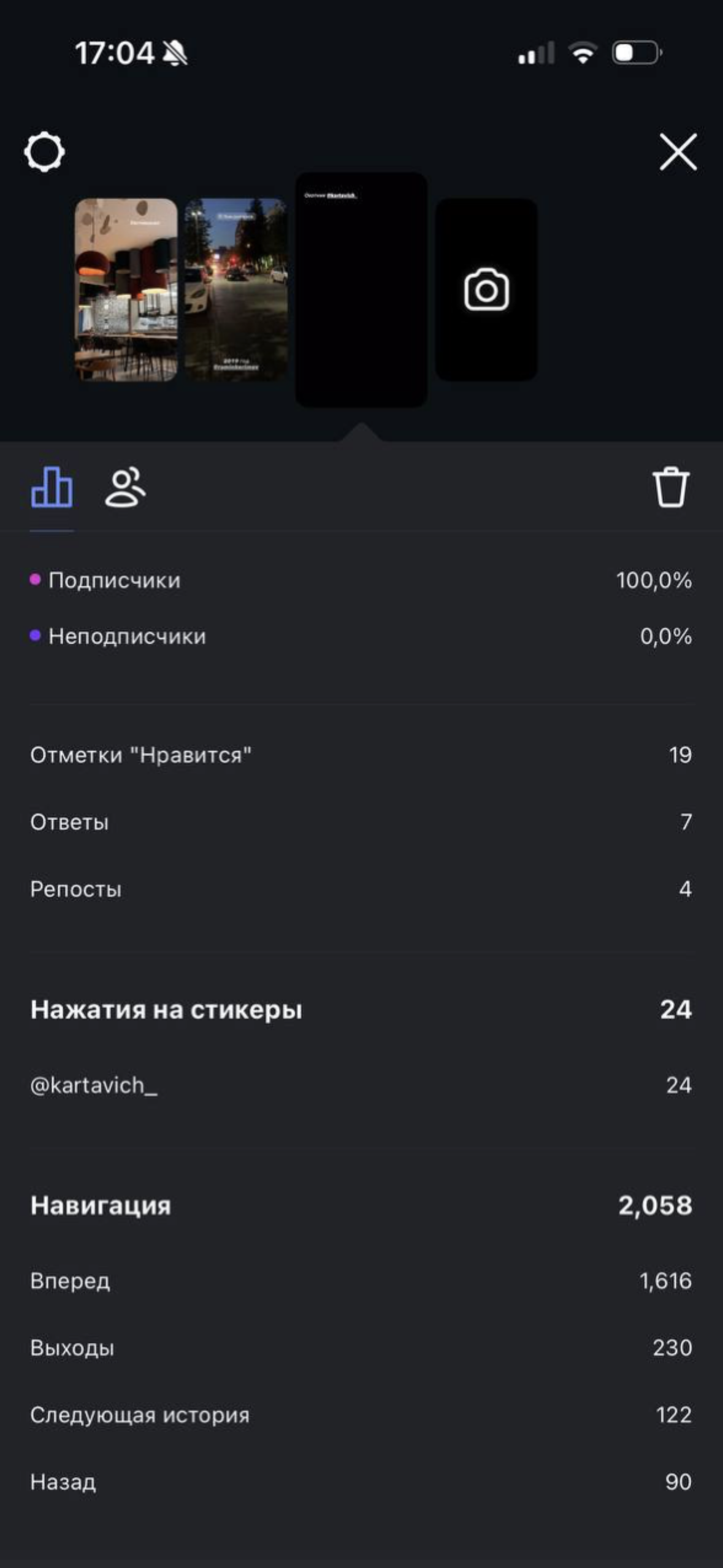Image resolution: width=723 pixels, height=1568 pixels.
Task: Delete this story with the trash icon
Action: [670, 488]
